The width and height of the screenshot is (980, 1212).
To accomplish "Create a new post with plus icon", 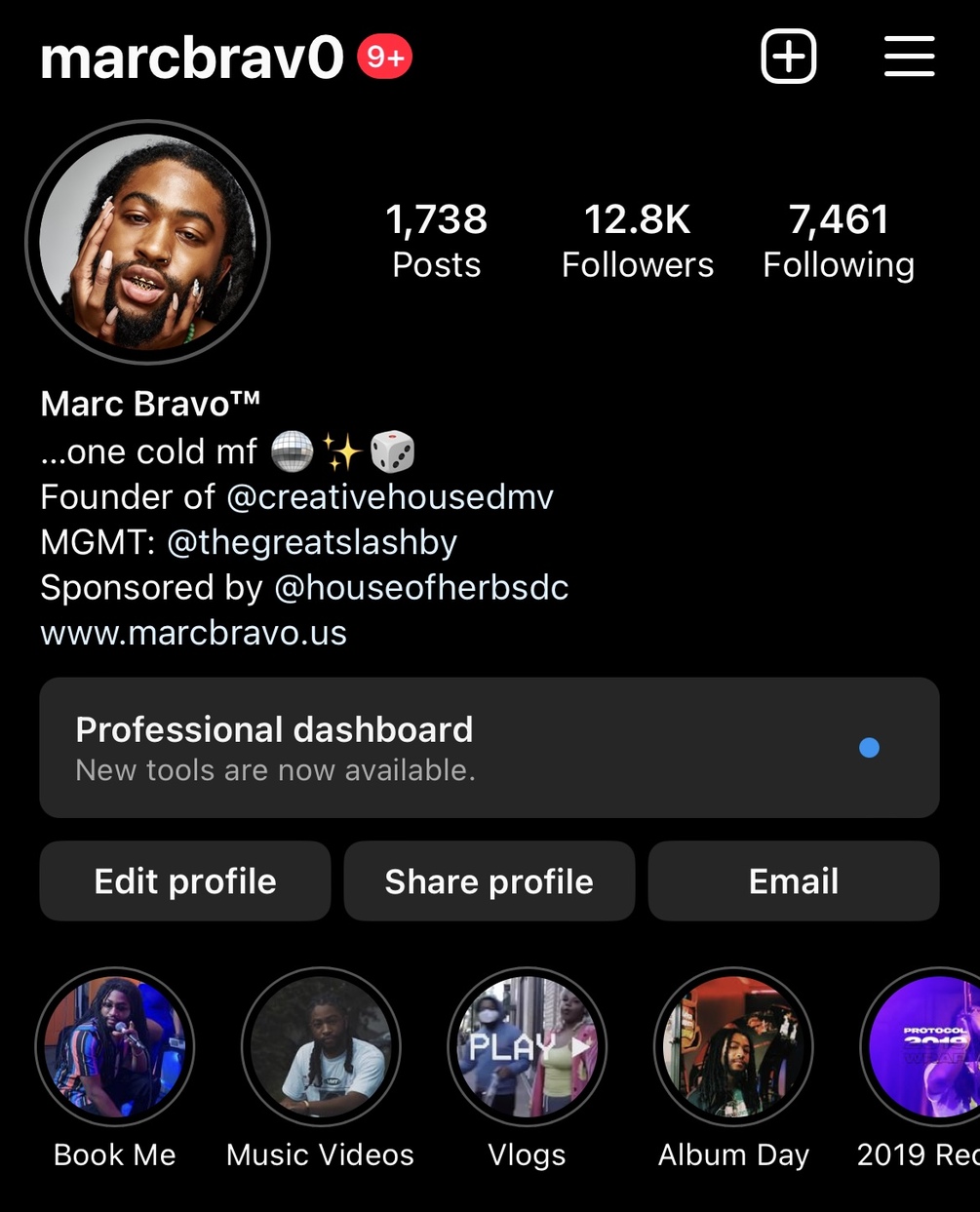I will pos(788,57).
